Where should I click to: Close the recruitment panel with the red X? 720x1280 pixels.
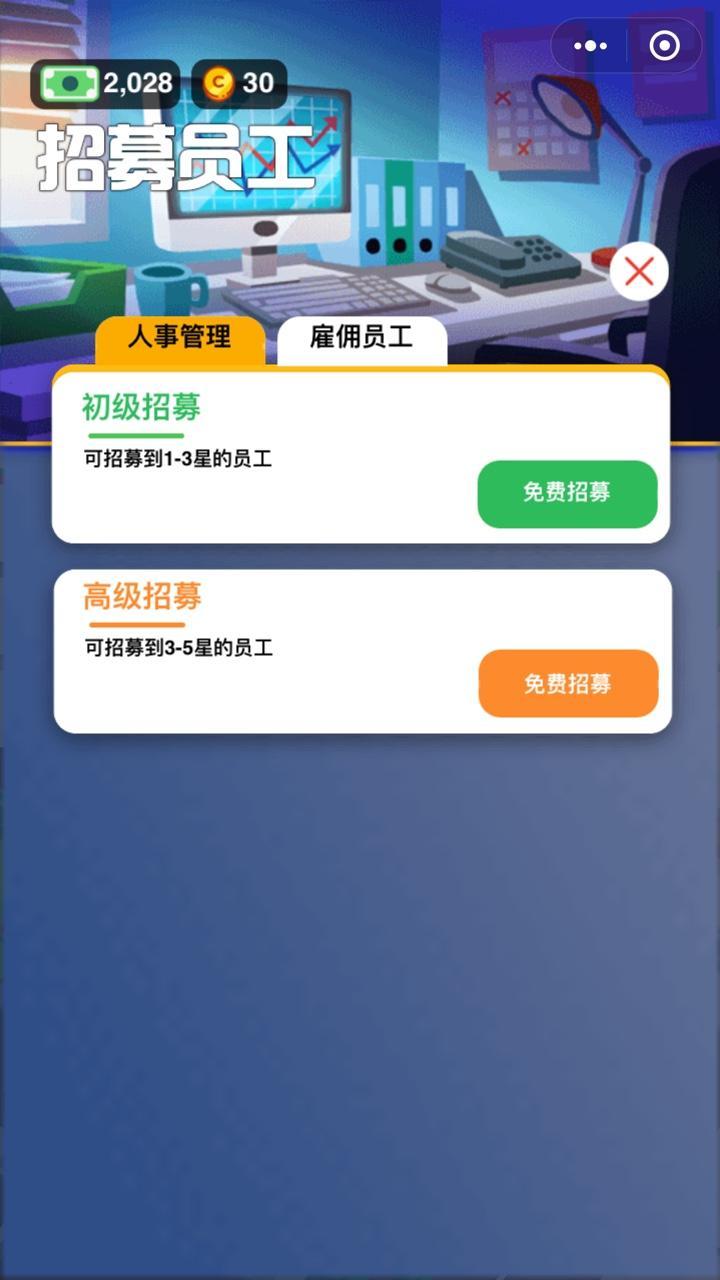pyautogui.click(x=638, y=271)
